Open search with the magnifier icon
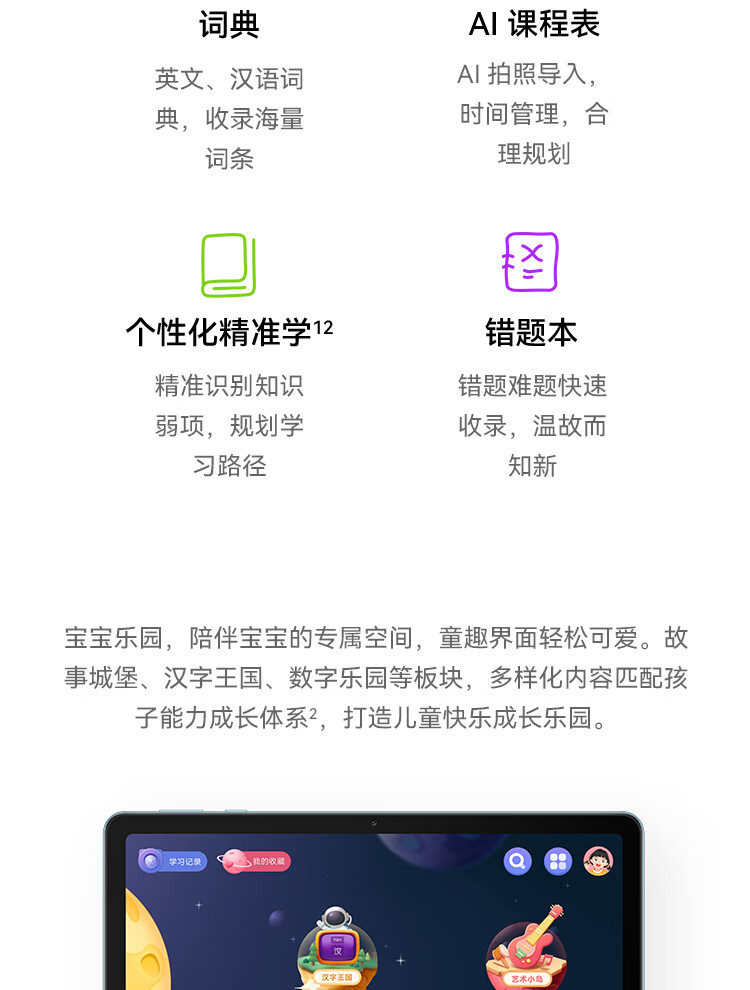Image resolution: width=750 pixels, height=990 pixels. (516, 860)
